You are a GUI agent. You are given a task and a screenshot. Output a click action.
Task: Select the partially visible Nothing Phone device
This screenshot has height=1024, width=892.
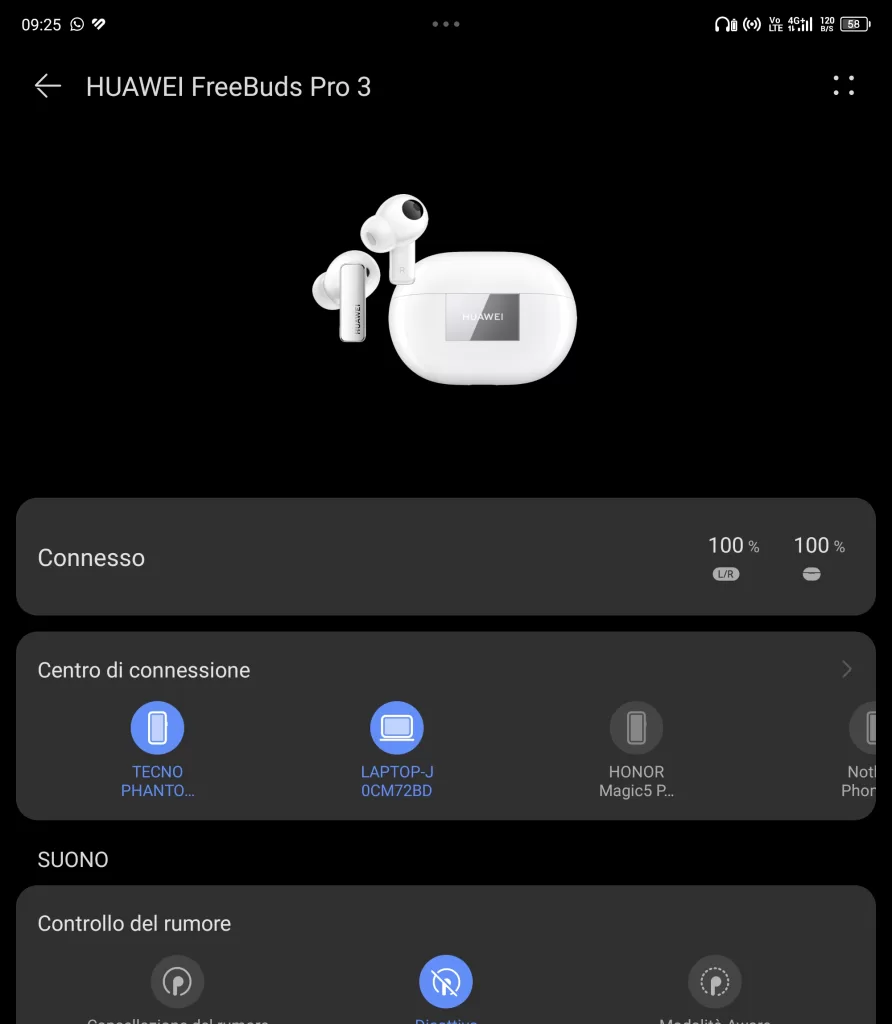(x=864, y=728)
